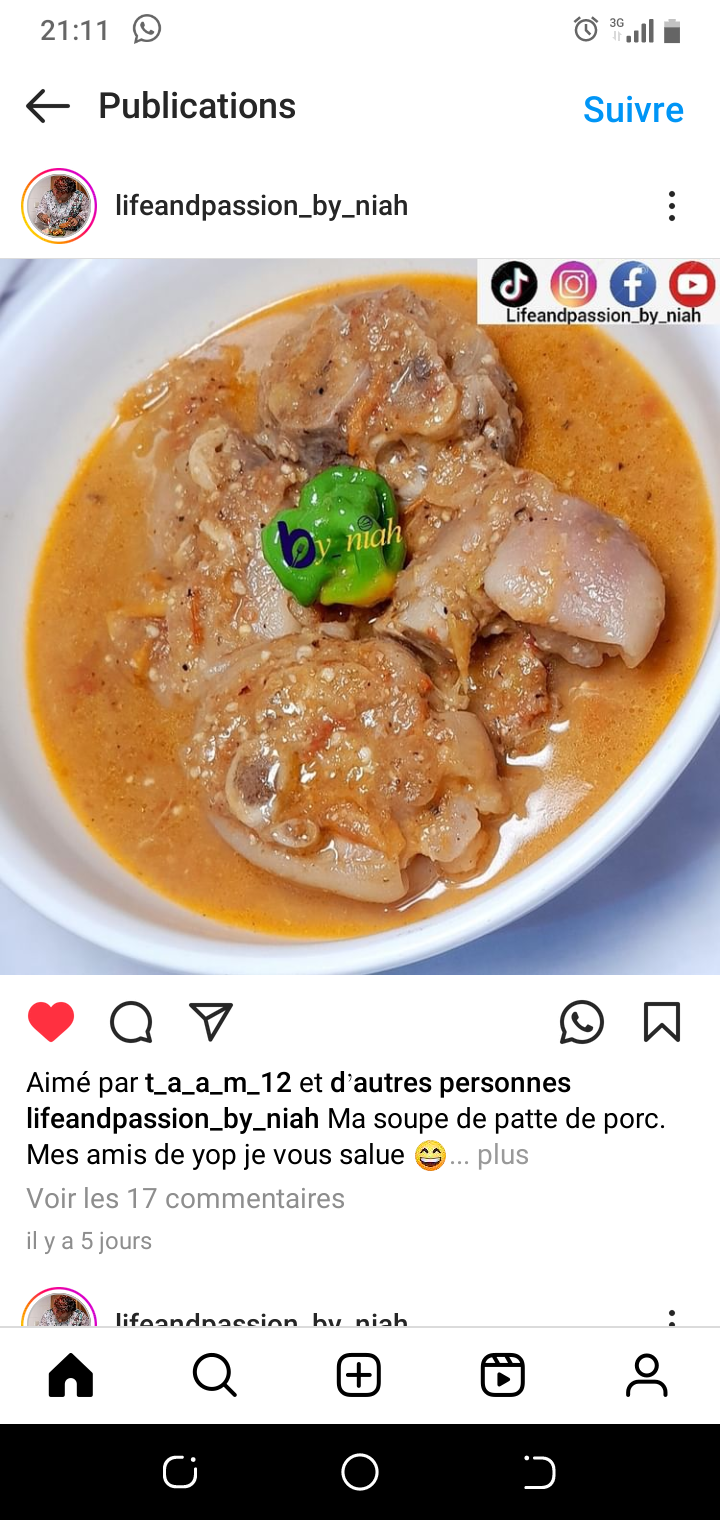View the list of other likers

point(450,1082)
